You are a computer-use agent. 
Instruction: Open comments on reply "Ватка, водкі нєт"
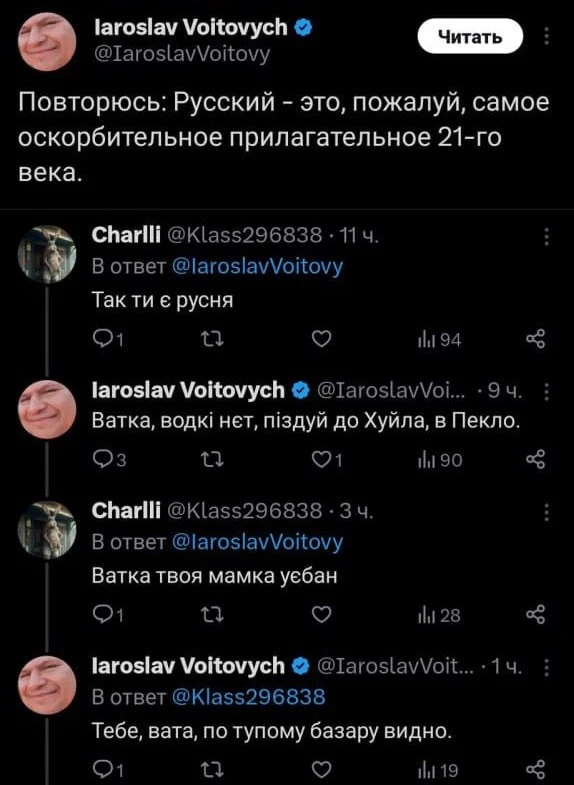point(109,459)
